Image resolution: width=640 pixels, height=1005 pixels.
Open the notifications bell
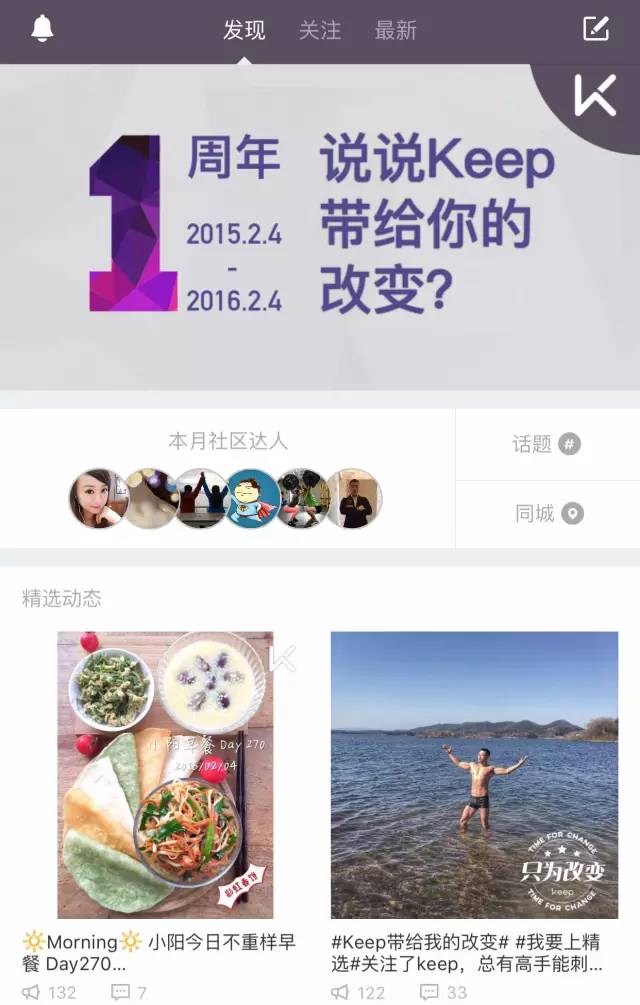pos(42,29)
